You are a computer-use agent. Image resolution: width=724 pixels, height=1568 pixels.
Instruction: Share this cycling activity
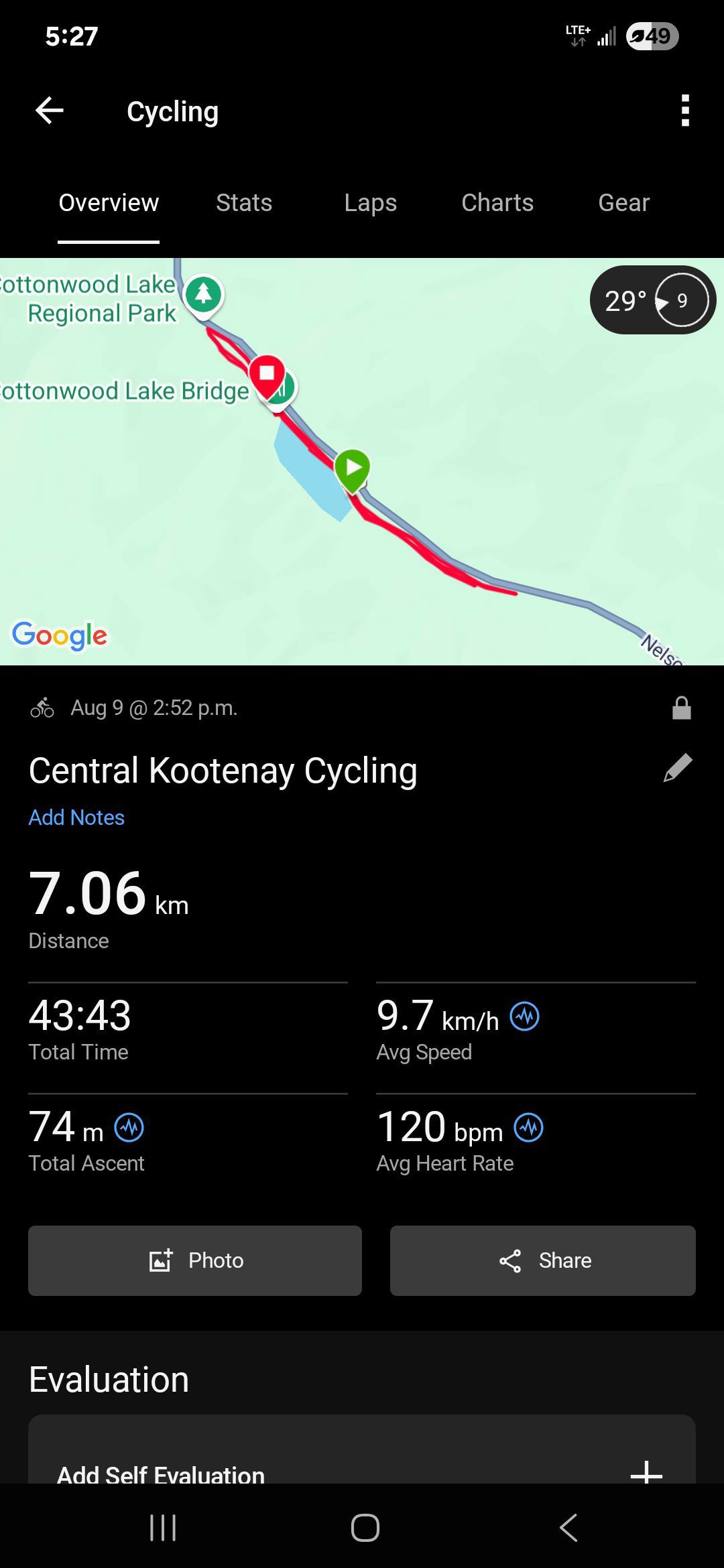543,1260
